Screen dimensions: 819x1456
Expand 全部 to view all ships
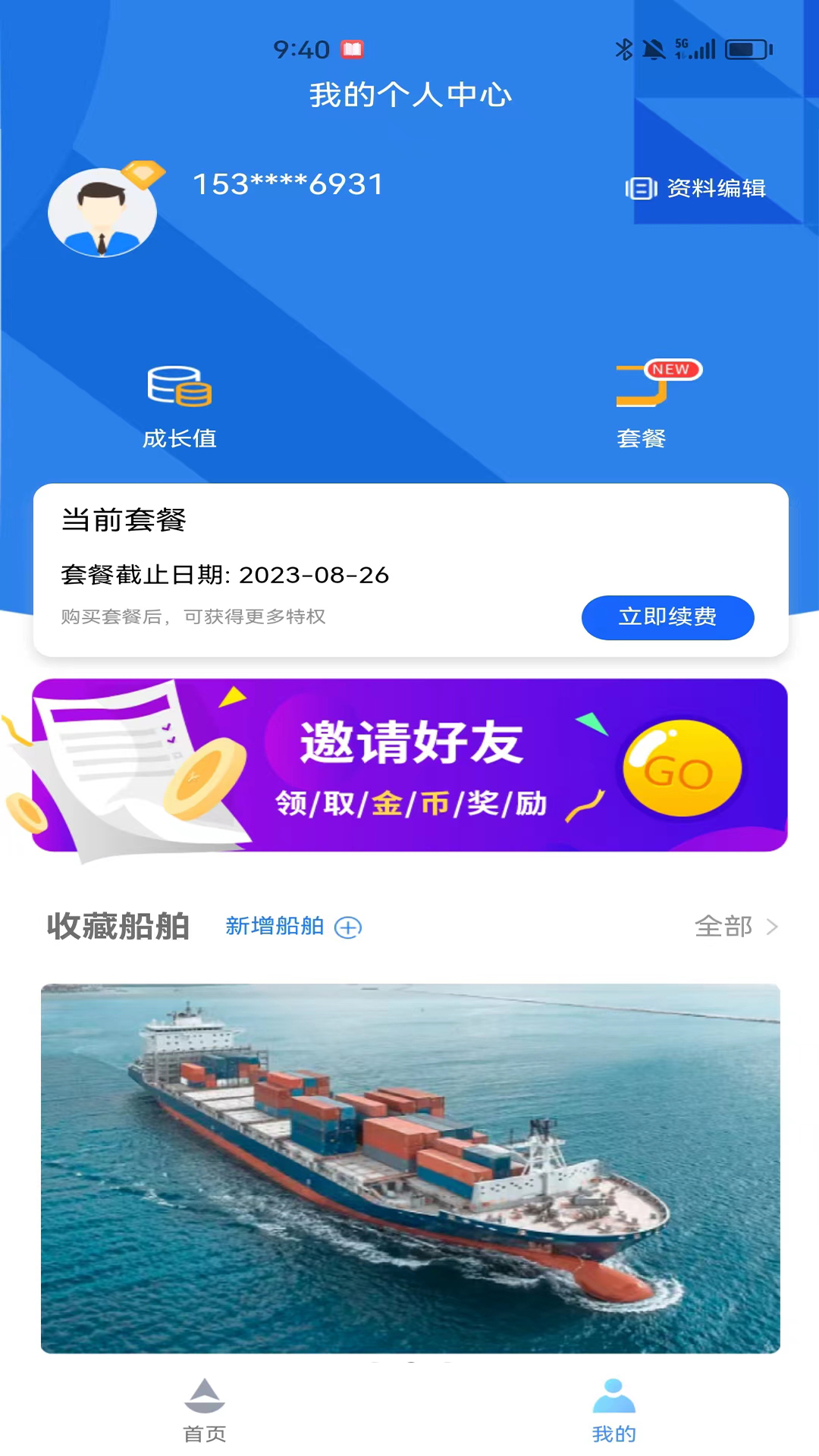(722, 927)
